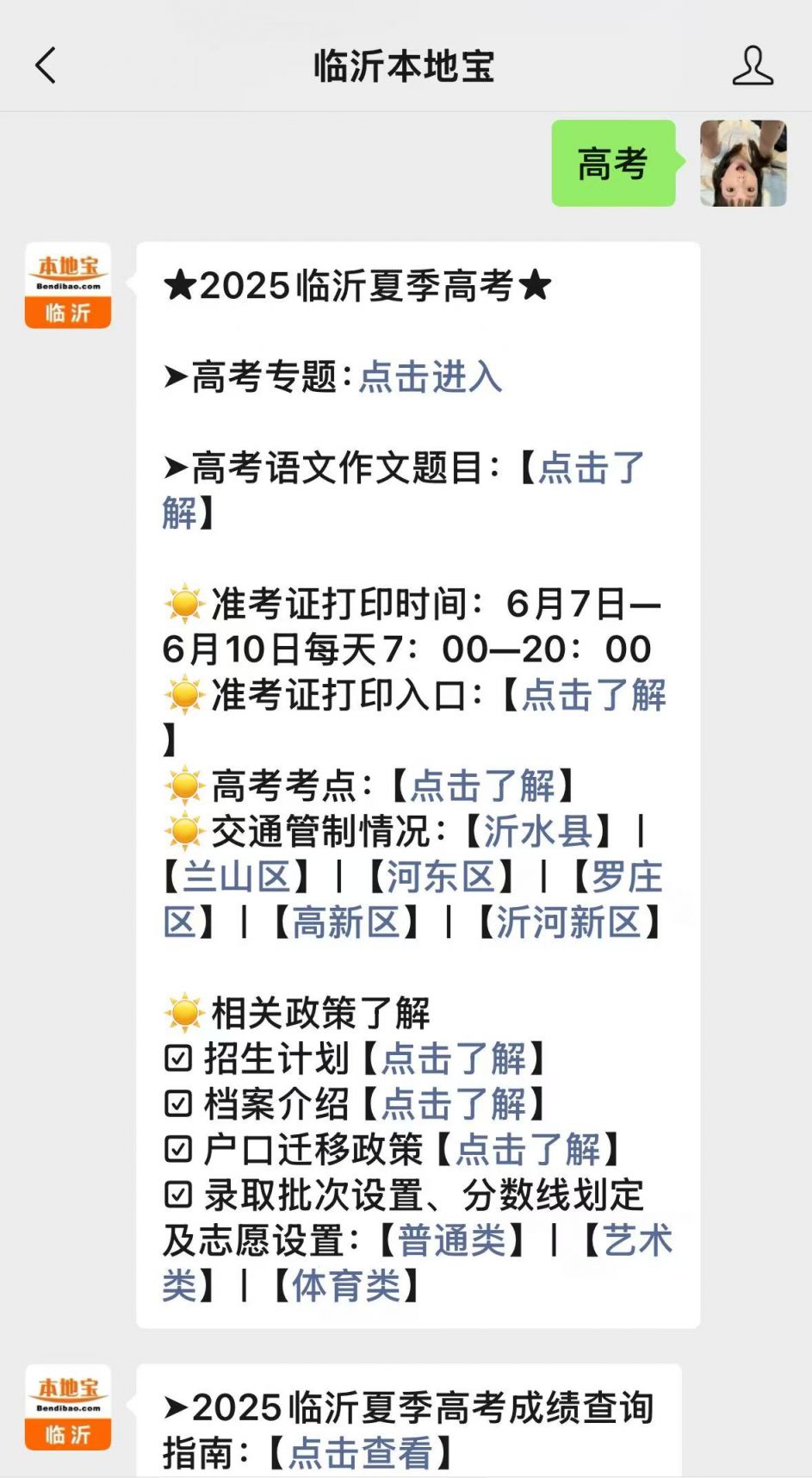Tap my own avatar next to 高考 message
The height and width of the screenshot is (1478, 812).
tap(742, 164)
